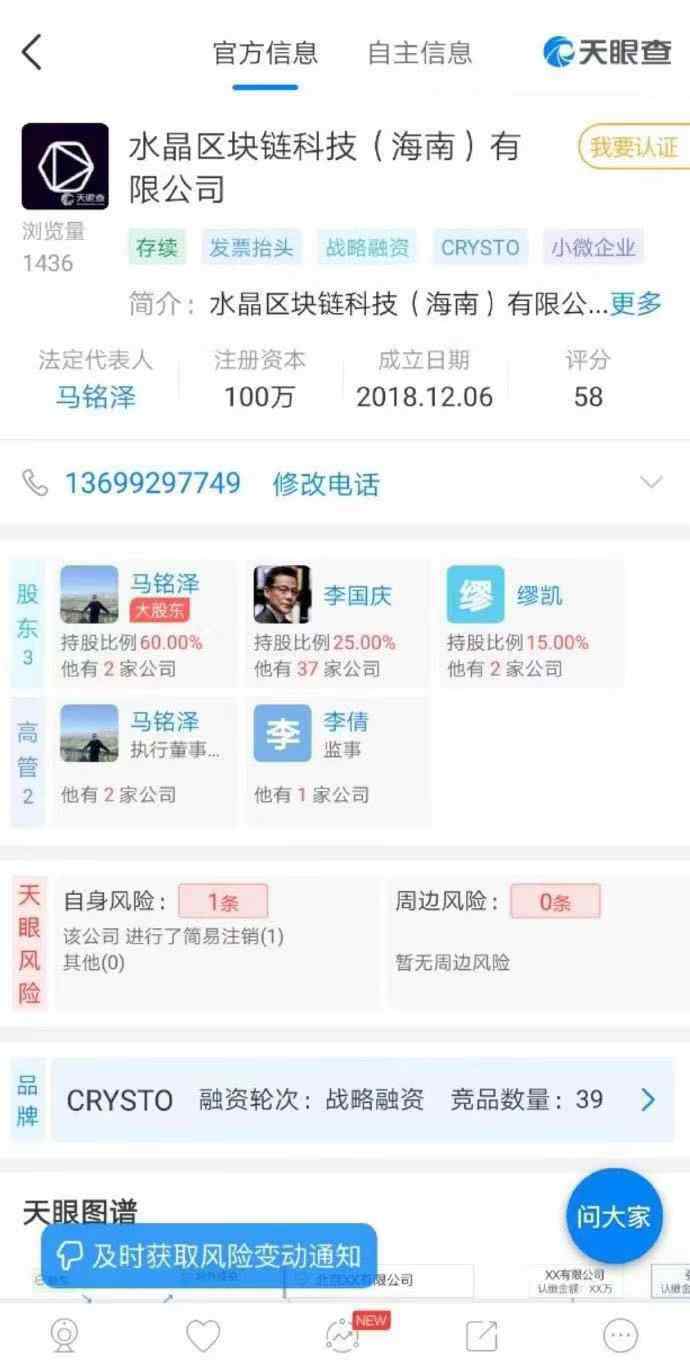Screen dimensions: 690x1360
Task: Share this company page
Action: click(482, 1334)
